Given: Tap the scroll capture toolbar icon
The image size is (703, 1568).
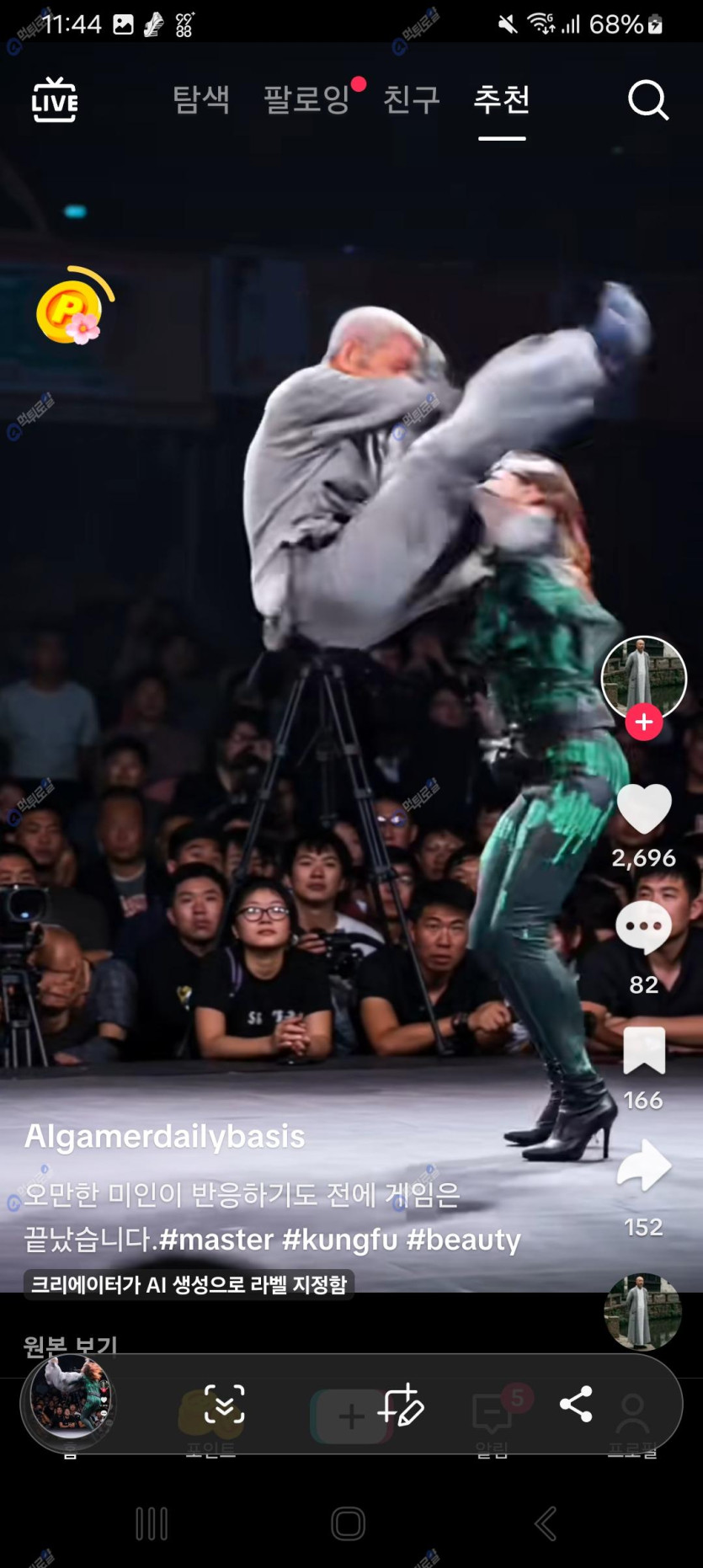Looking at the screenshot, I should (224, 1405).
